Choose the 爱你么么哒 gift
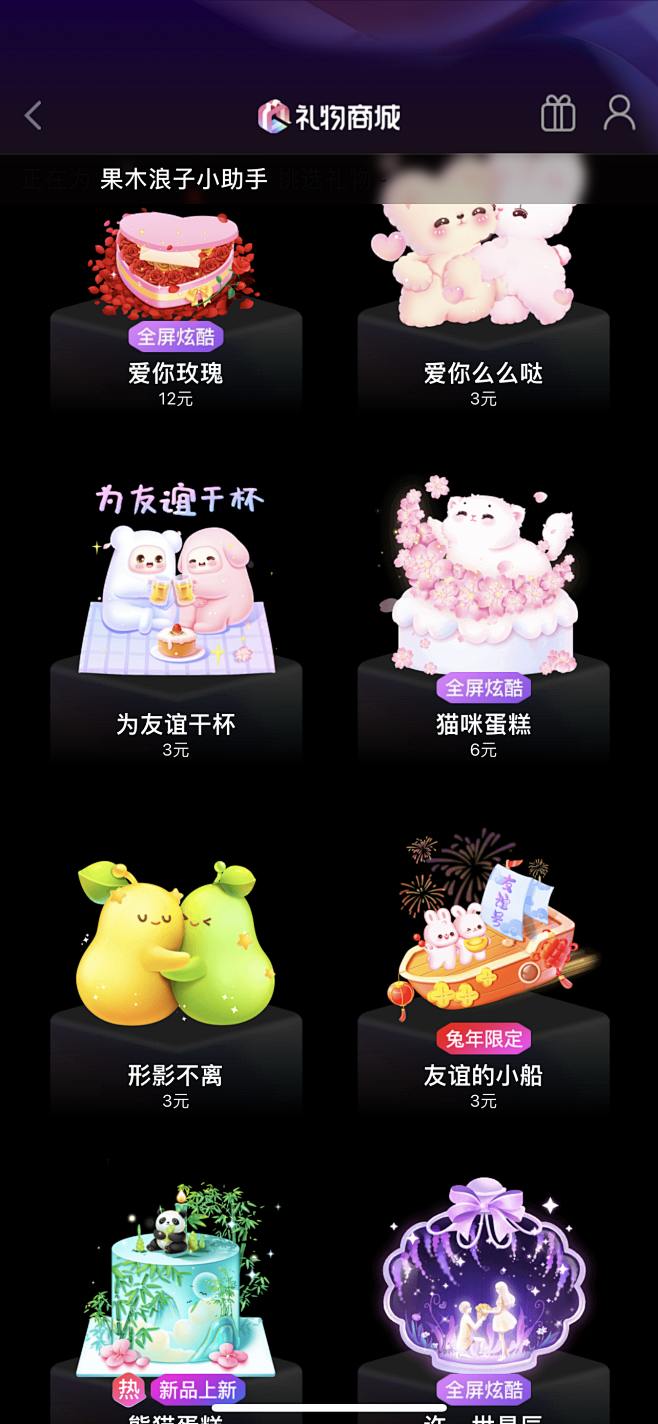The height and width of the screenshot is (1424, 658). point(483,300)
